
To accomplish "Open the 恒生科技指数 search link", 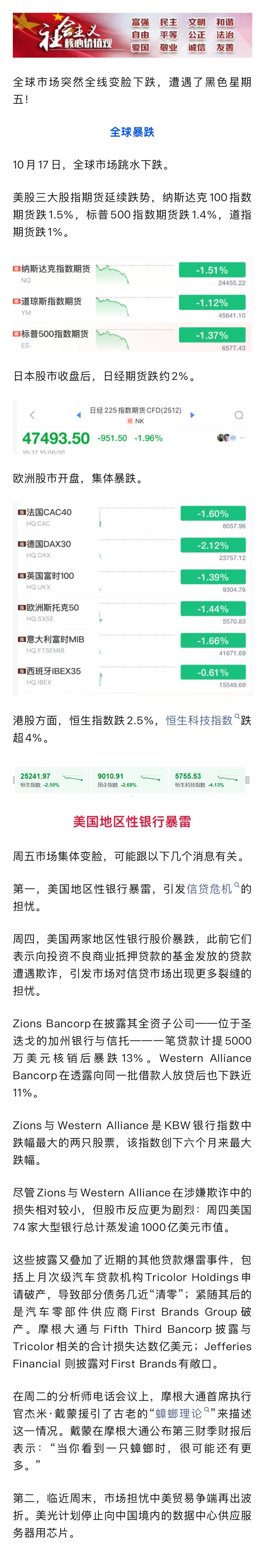I will (199, 720).
